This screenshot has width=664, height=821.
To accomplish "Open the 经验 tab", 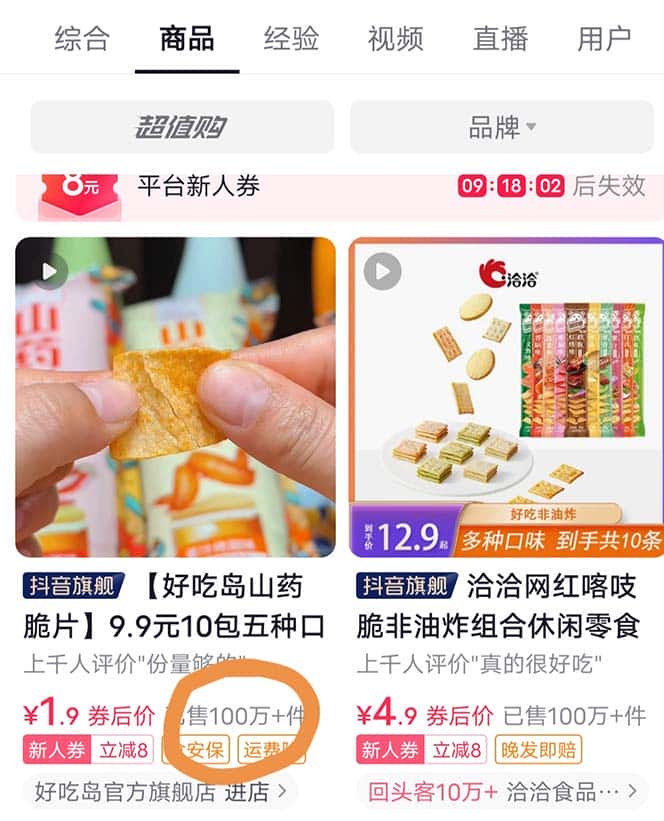I will (x=291, y=39).
